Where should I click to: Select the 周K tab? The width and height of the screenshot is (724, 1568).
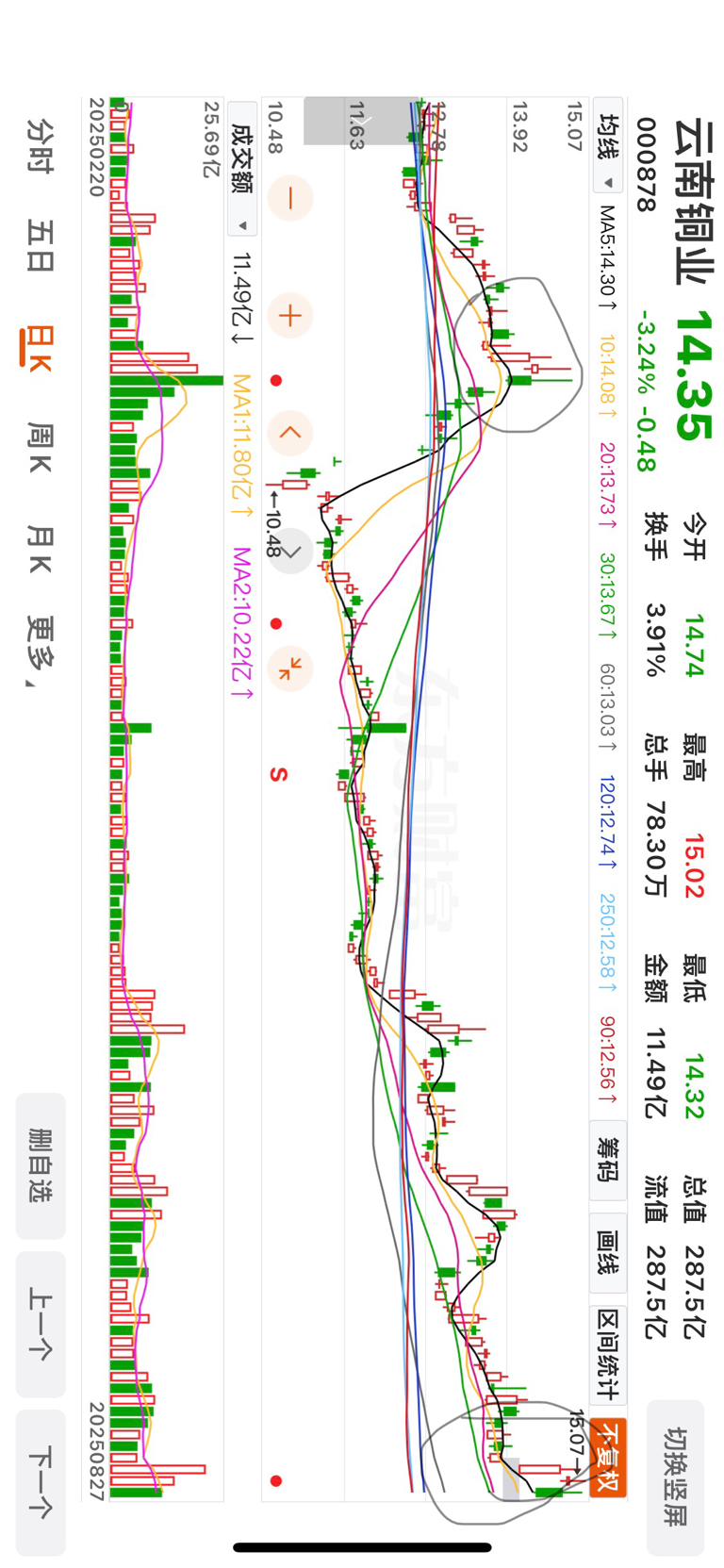point(40,449)
